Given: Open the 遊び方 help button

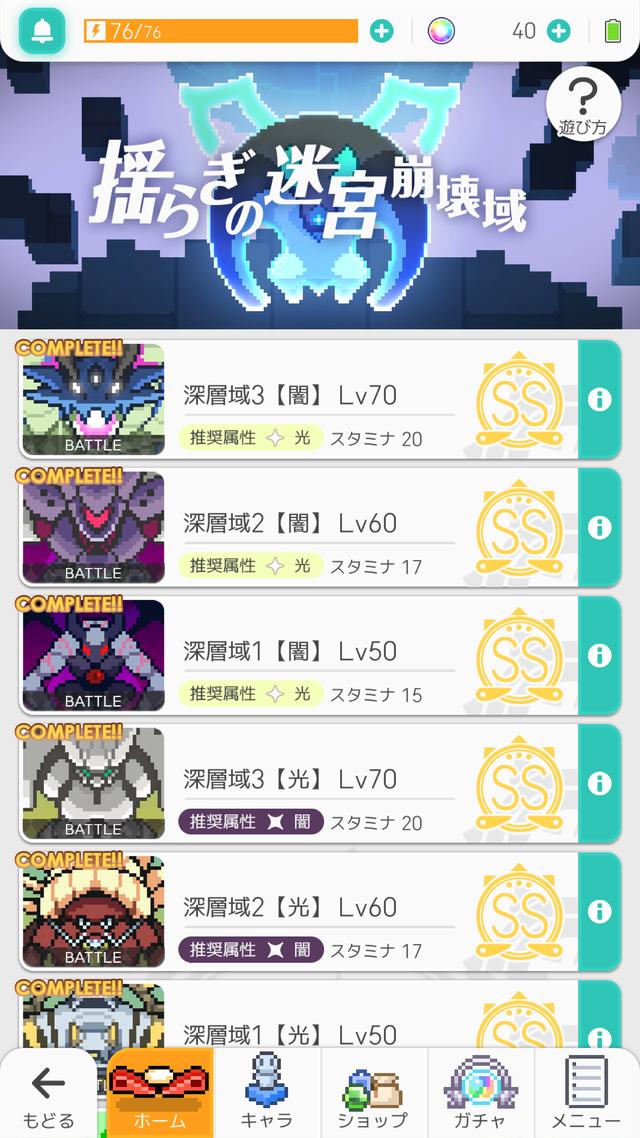Looking at the screenshot, I should pyautogui.click(x=582, y=105).
